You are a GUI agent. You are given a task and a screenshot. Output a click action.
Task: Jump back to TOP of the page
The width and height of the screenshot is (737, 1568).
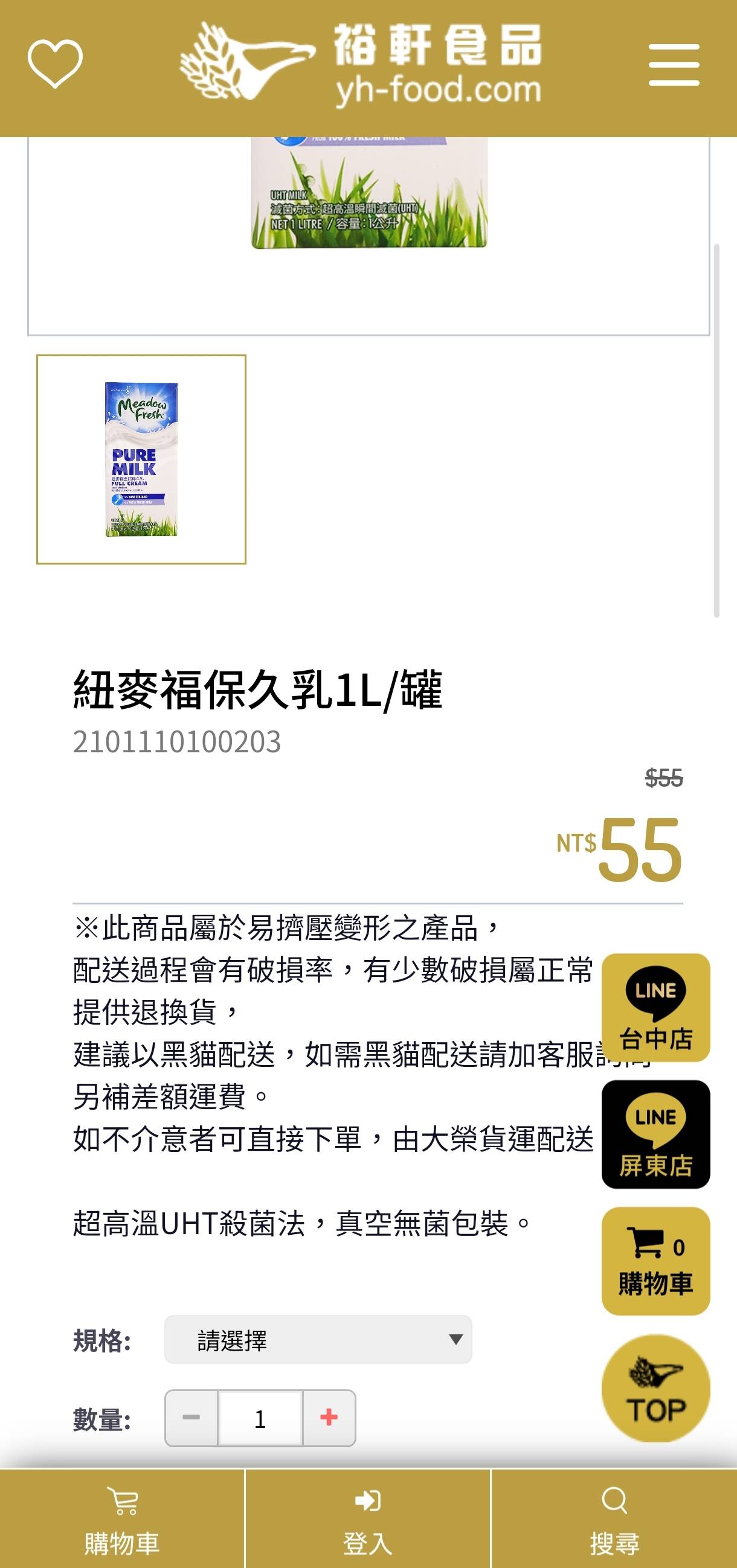tap(655, 1389)
